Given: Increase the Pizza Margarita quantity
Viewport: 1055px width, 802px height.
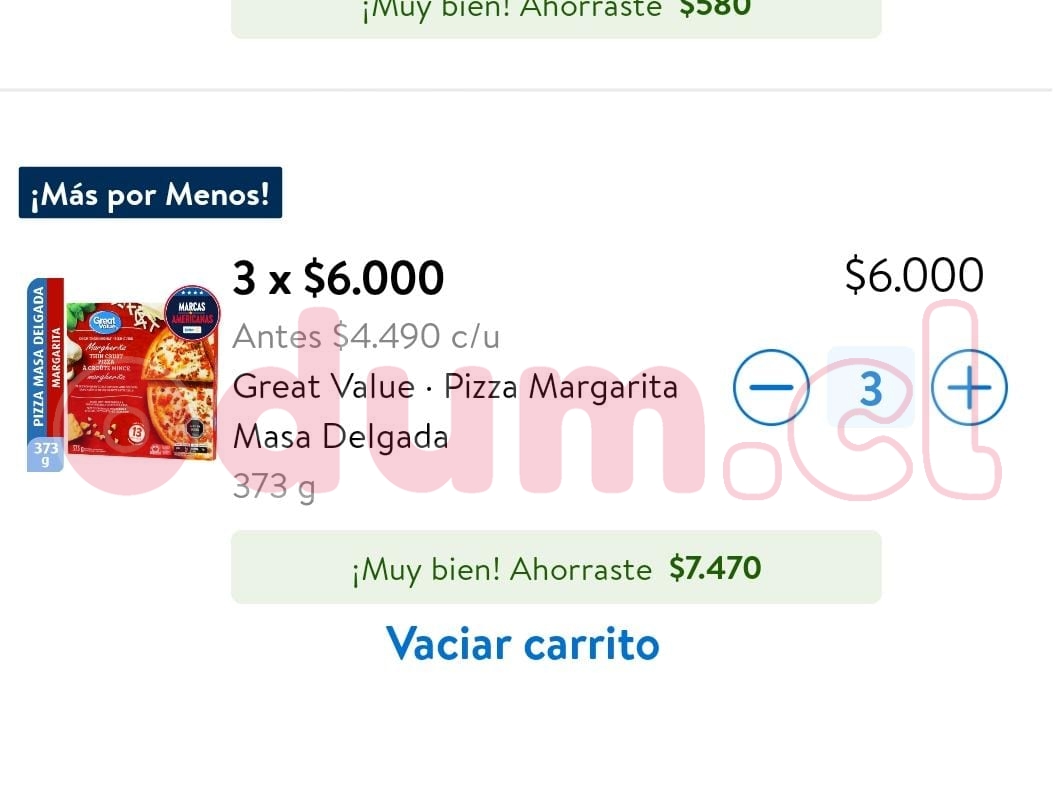Looking at the screenshot, I should (968, 388).
